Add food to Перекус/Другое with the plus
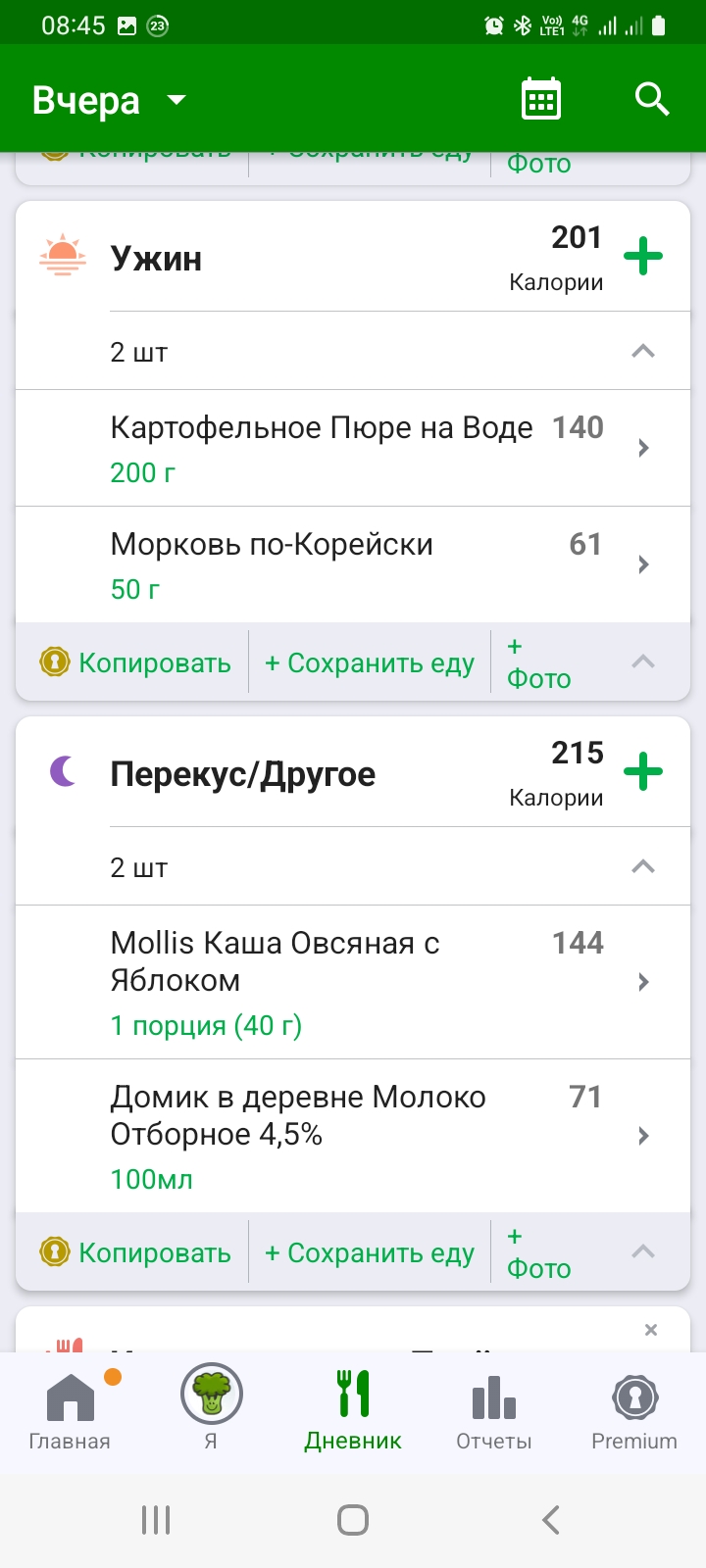The image size is (706, 1568). [x=643, y=772]
